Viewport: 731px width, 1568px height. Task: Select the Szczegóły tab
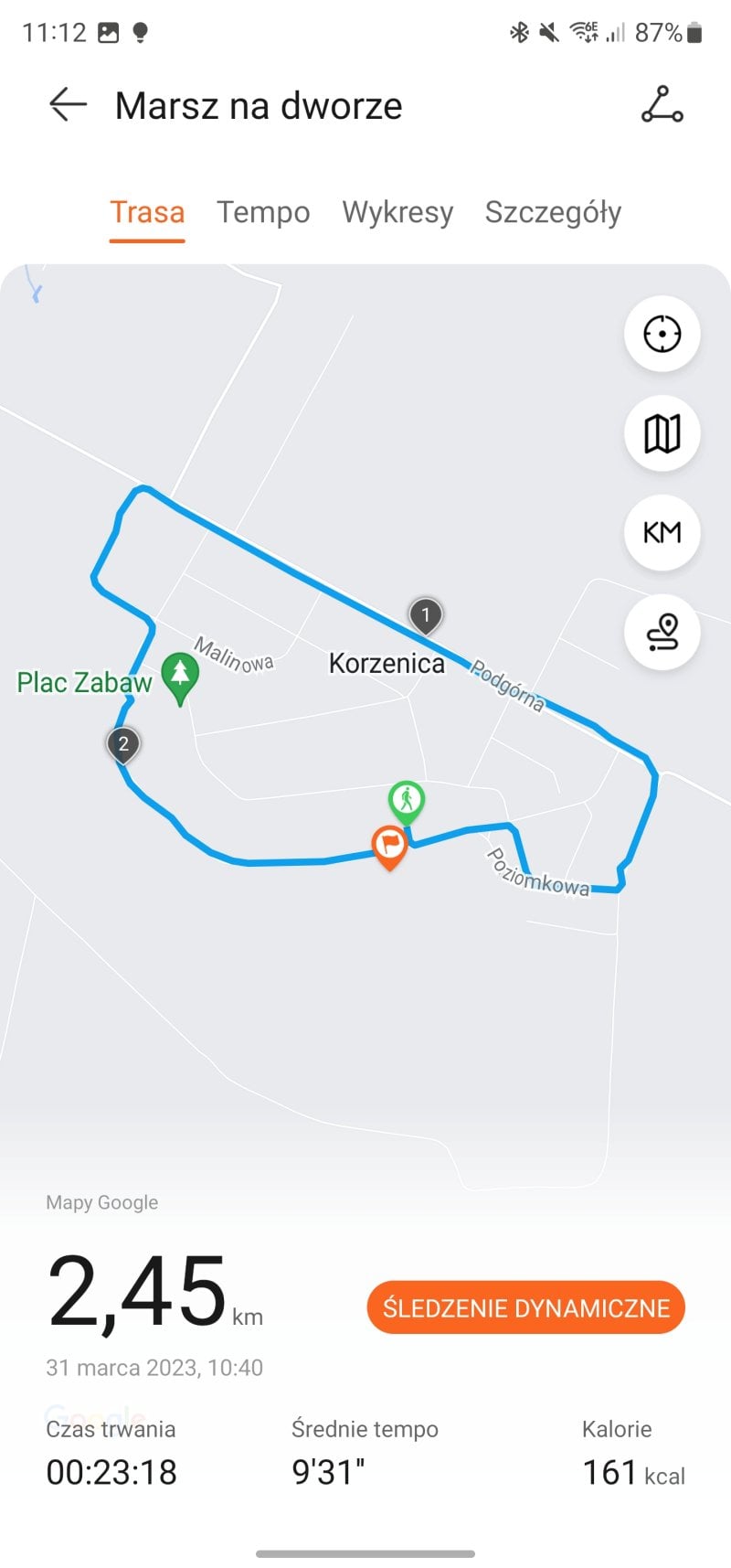click(553, 212)
